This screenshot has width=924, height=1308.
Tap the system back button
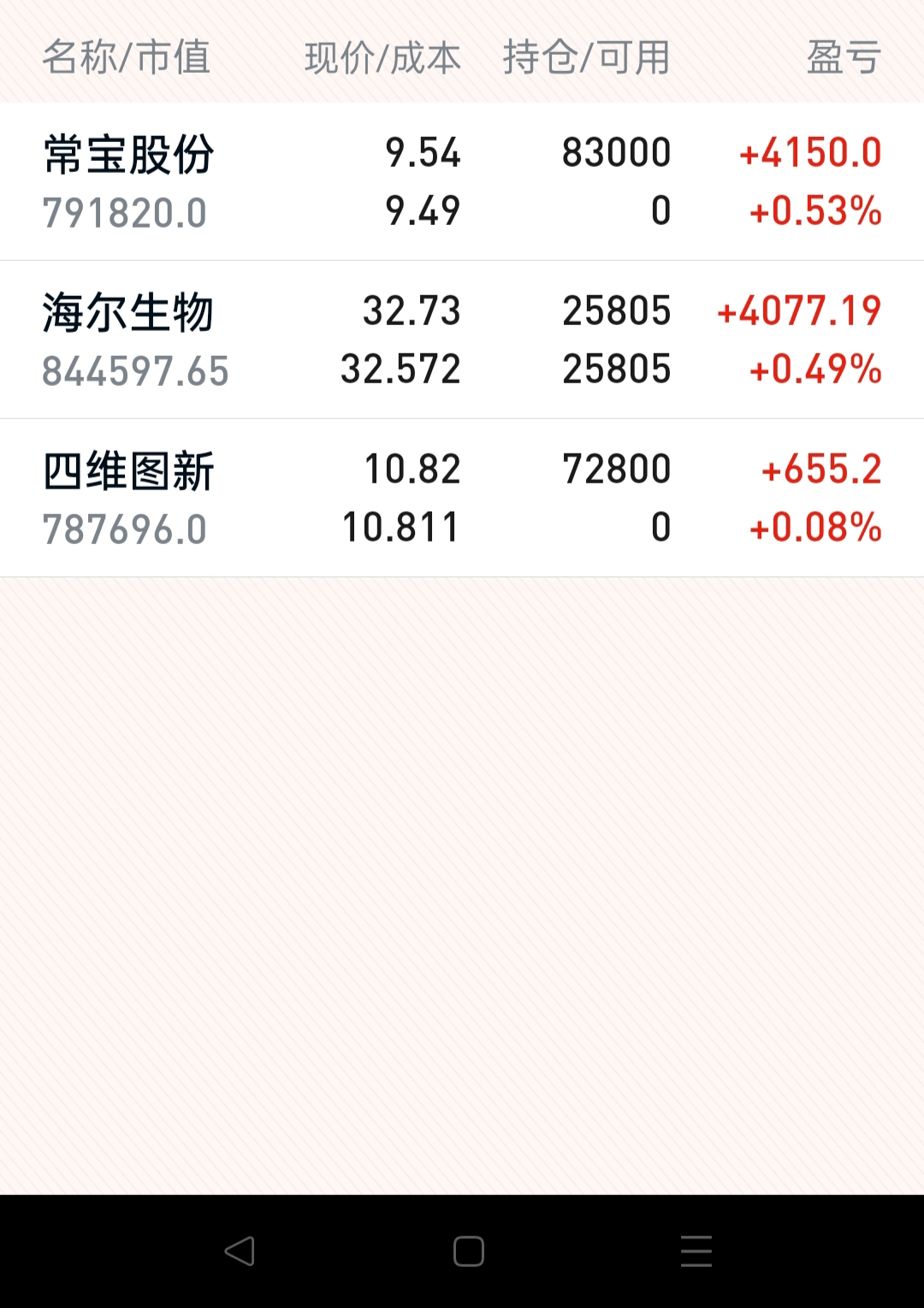240,1251
